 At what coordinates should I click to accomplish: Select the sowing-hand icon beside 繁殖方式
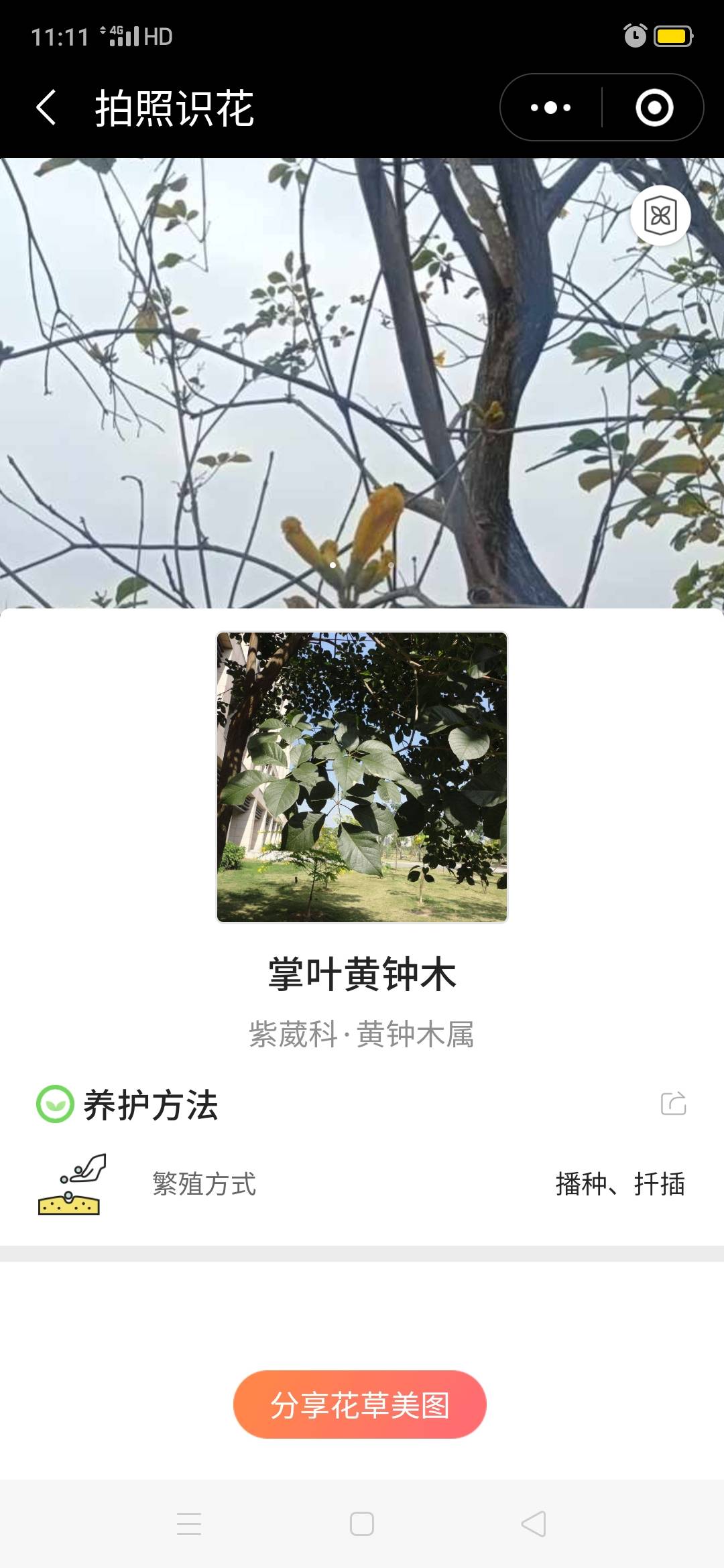pos(70,1181)
